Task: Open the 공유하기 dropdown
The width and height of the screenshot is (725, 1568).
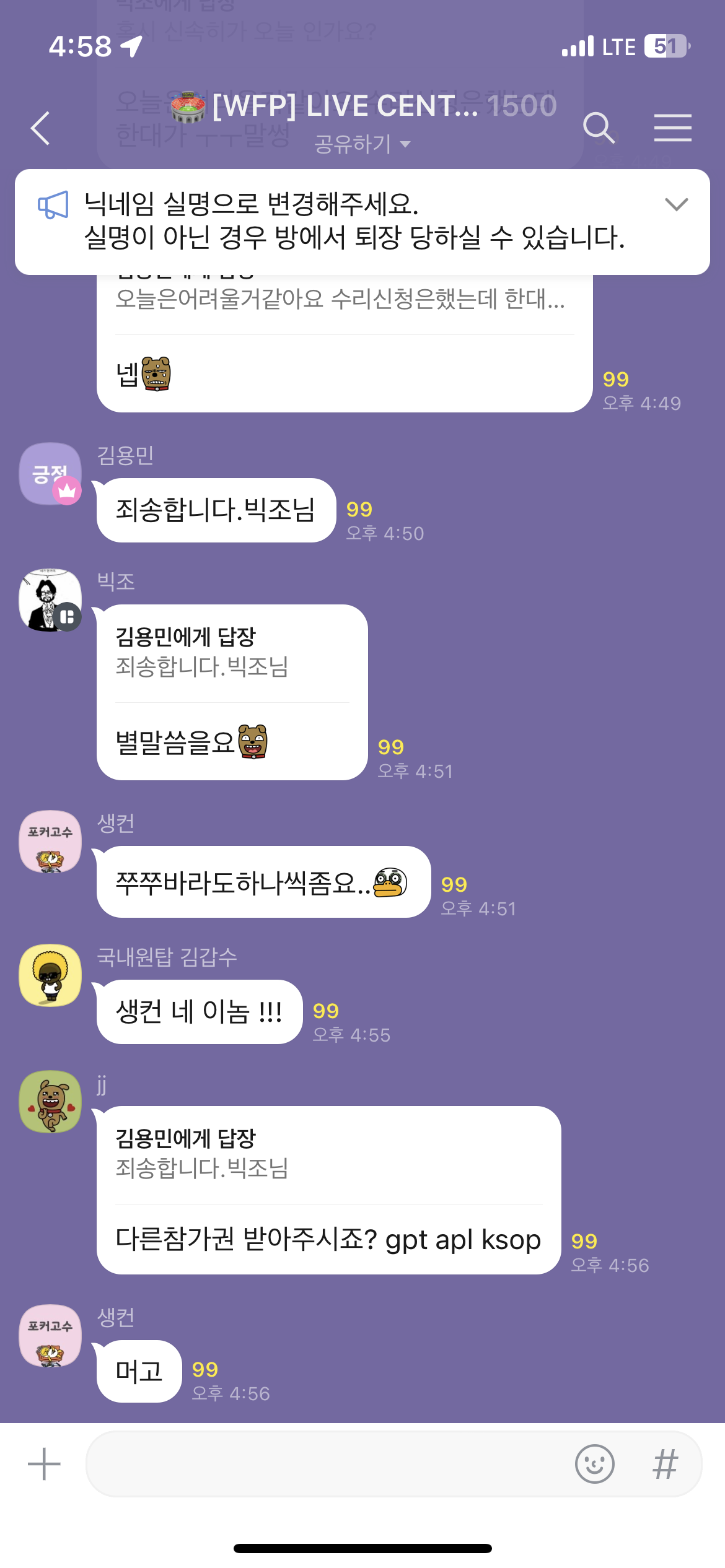Action: 362,144
